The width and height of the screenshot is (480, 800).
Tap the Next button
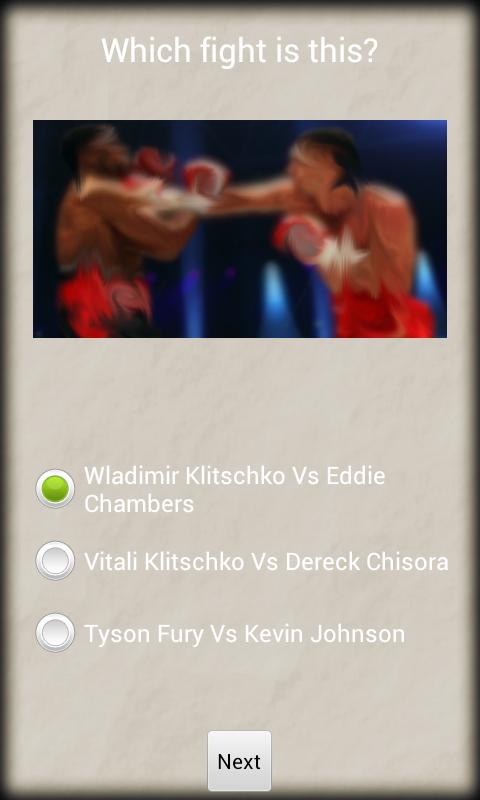click(x=239, y=761)
